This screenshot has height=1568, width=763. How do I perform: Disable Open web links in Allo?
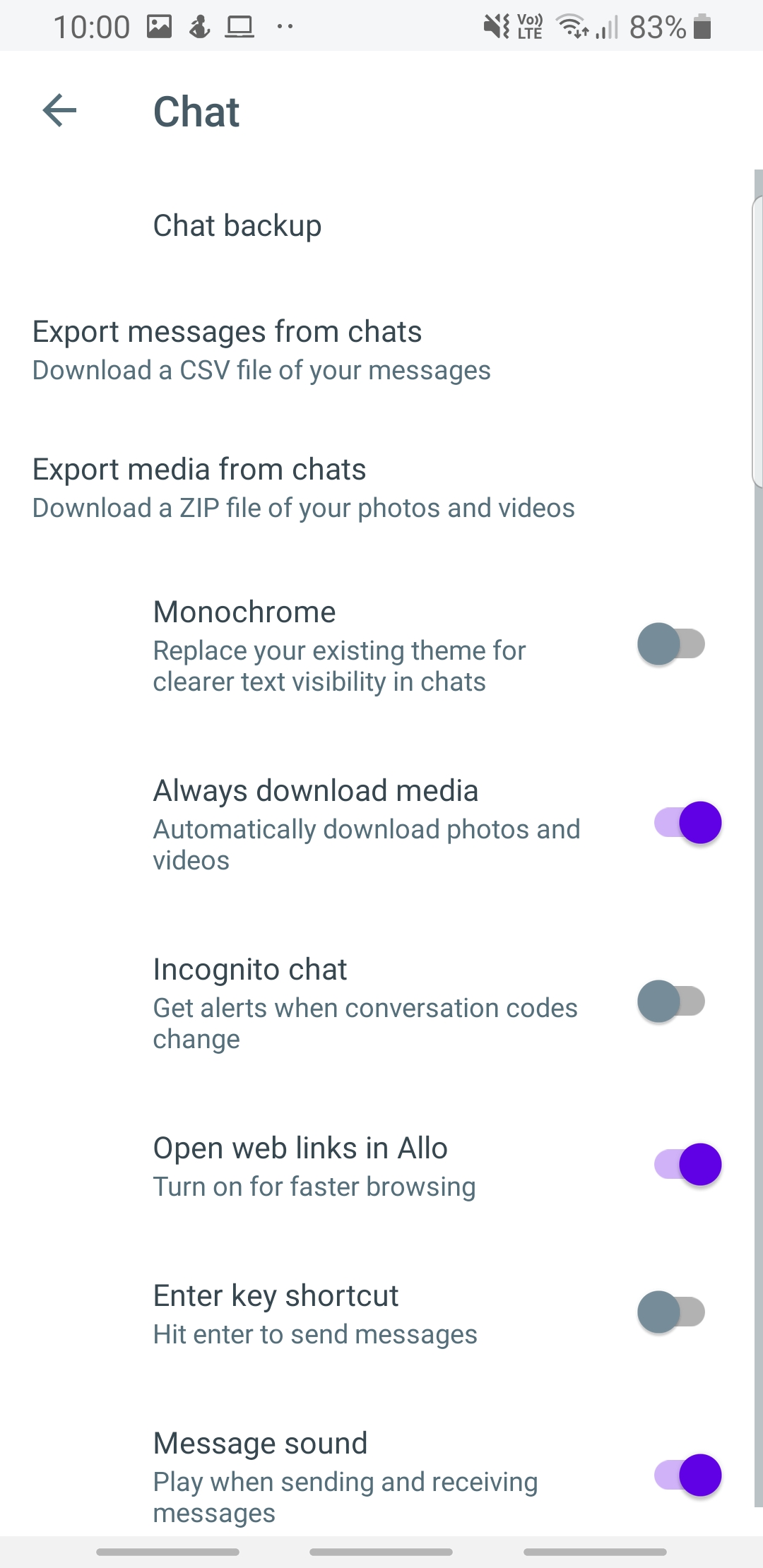click(688, 1165)
